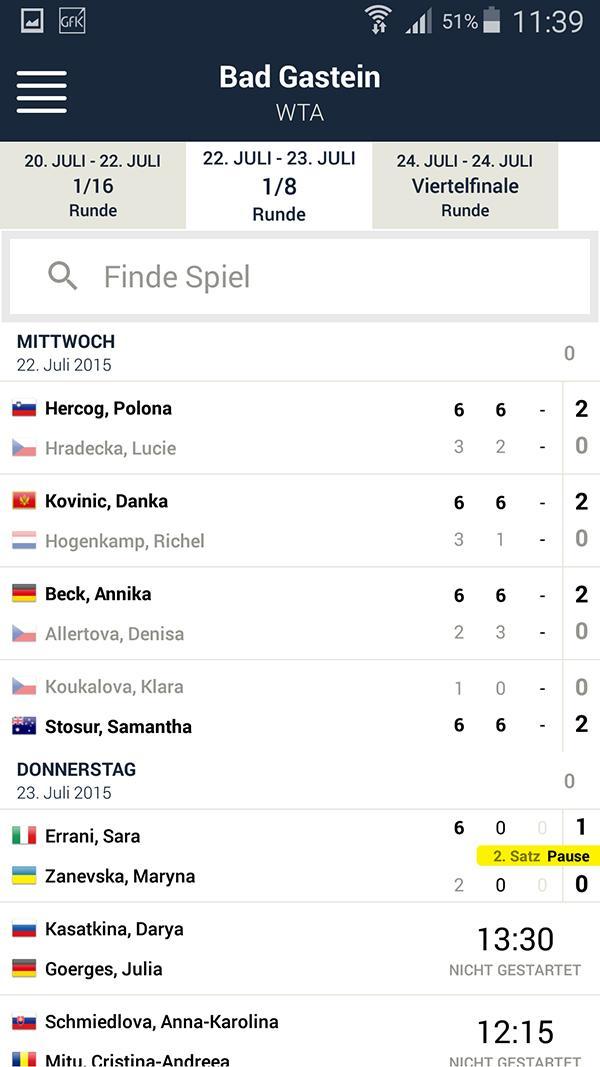Go to the Viertelfinale Runde tab

coord(465,185)
